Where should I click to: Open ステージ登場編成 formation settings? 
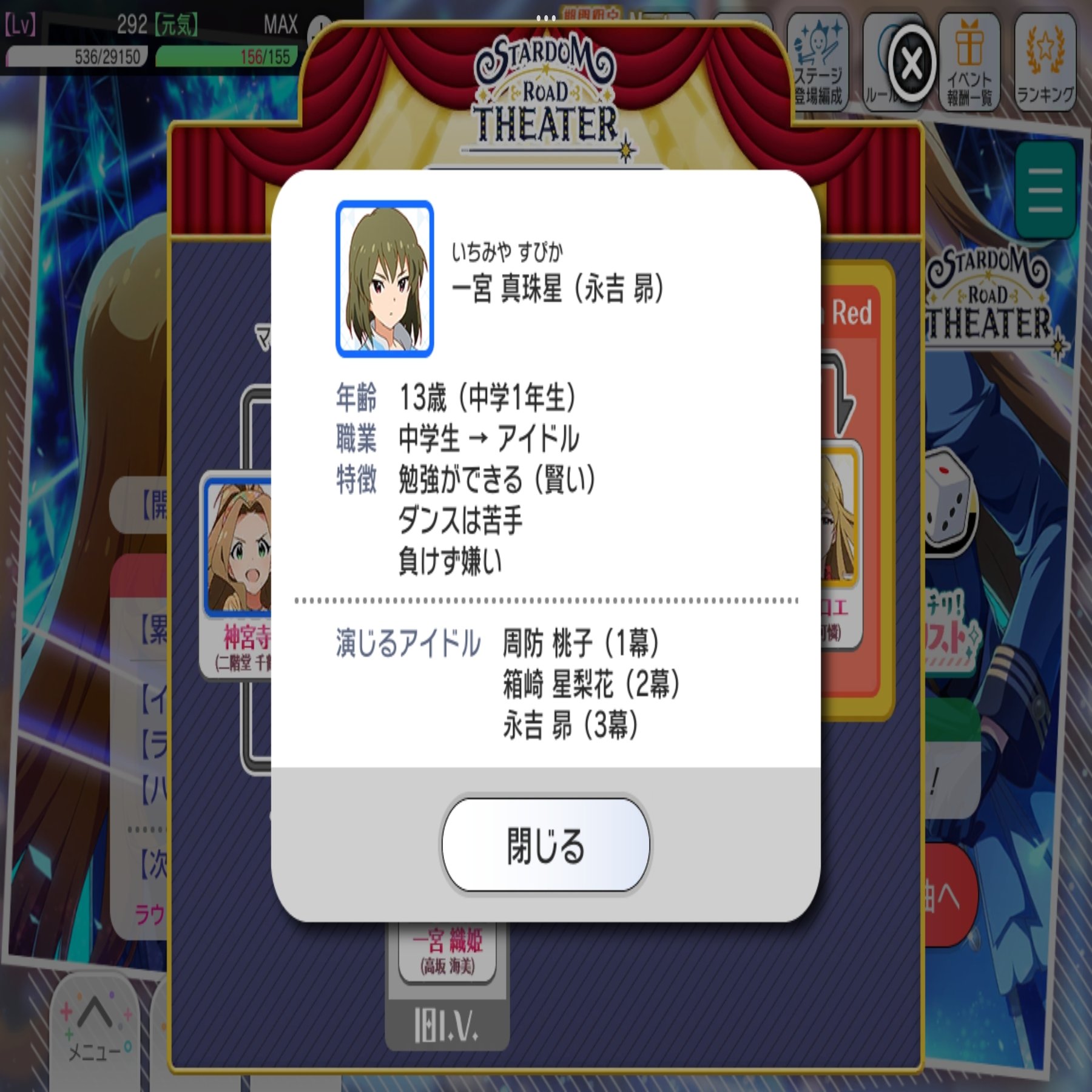(818, 63)
